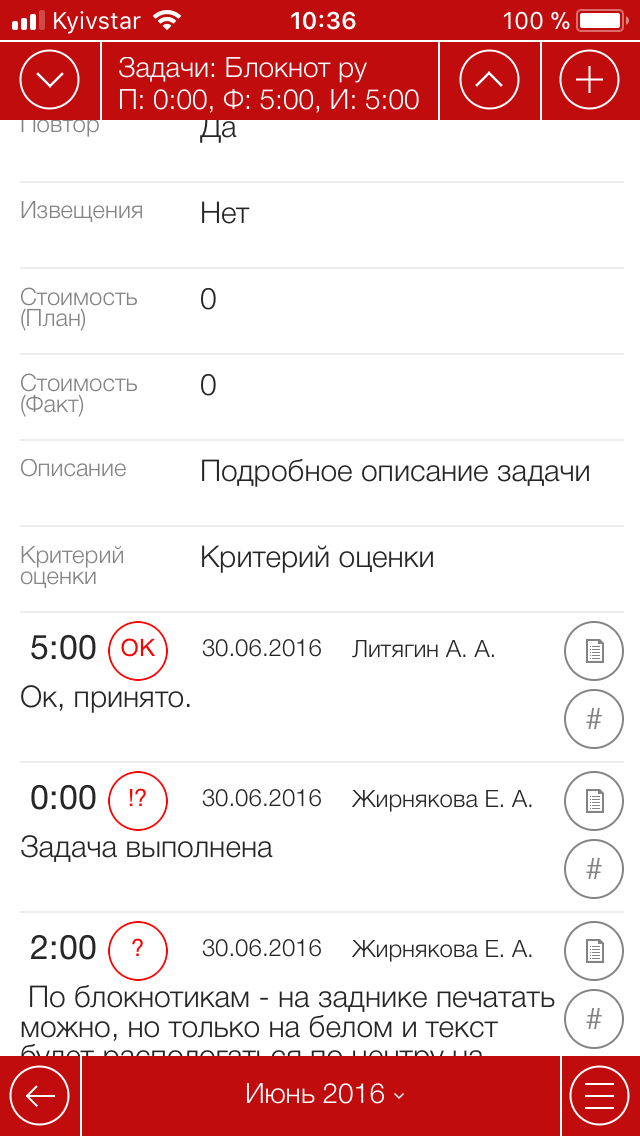Open document icon on Литягин's comment
This screenshot has height=1136, width=640.
click(594, 651)
